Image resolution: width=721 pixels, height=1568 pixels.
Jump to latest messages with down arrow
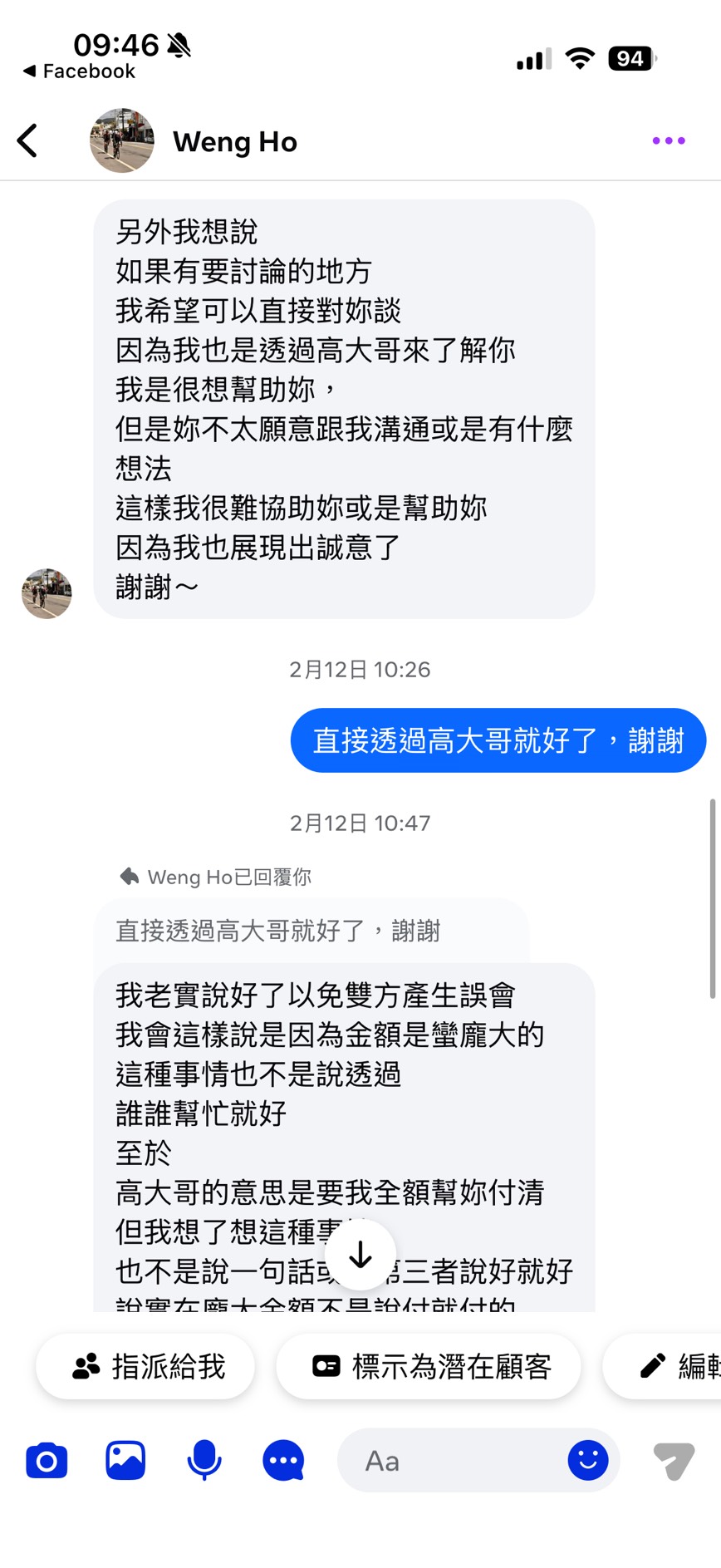click(x=360, y=1256)
